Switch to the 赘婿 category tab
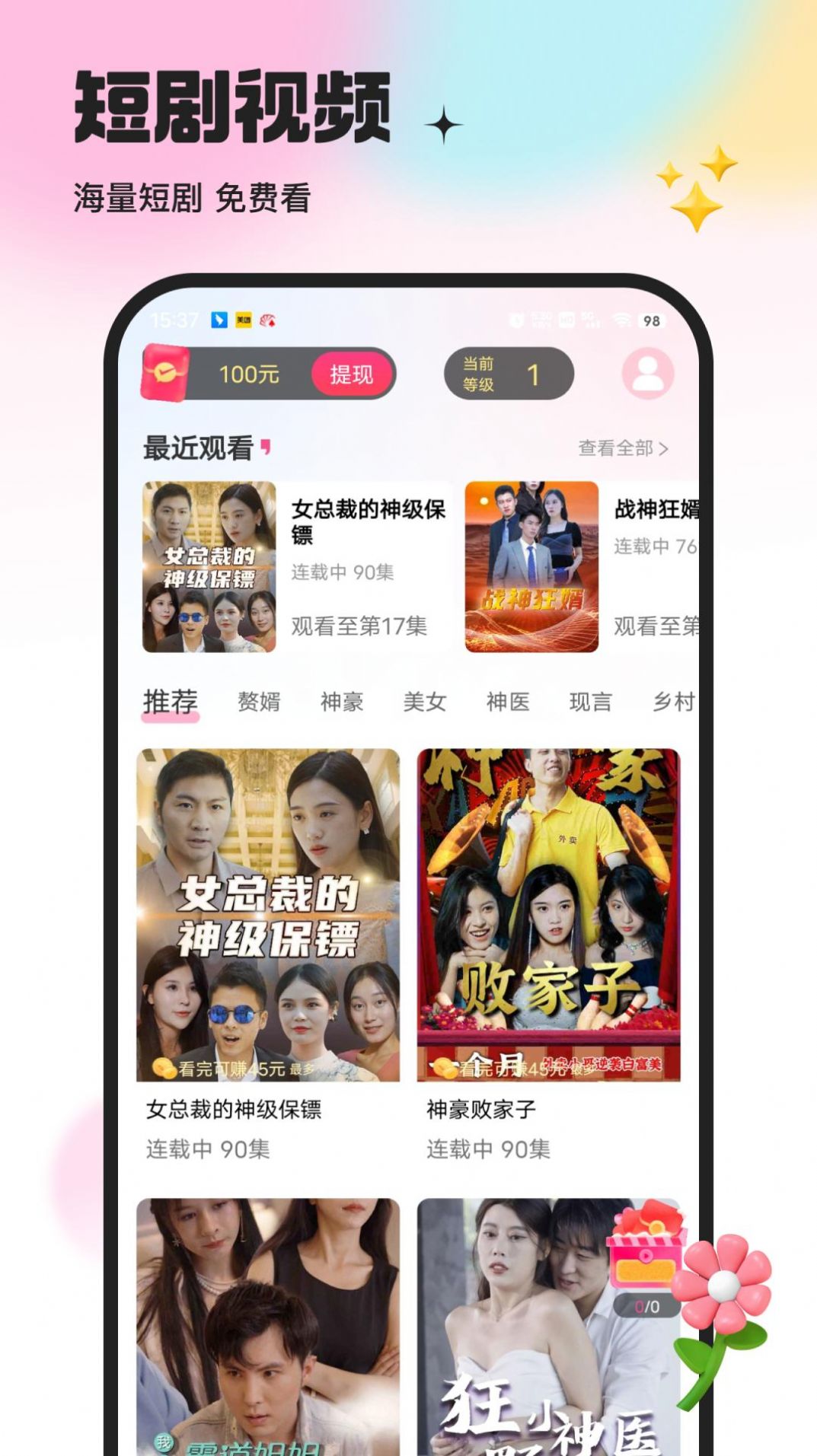This screenshot has height=1456, width=817. [260, 703]
